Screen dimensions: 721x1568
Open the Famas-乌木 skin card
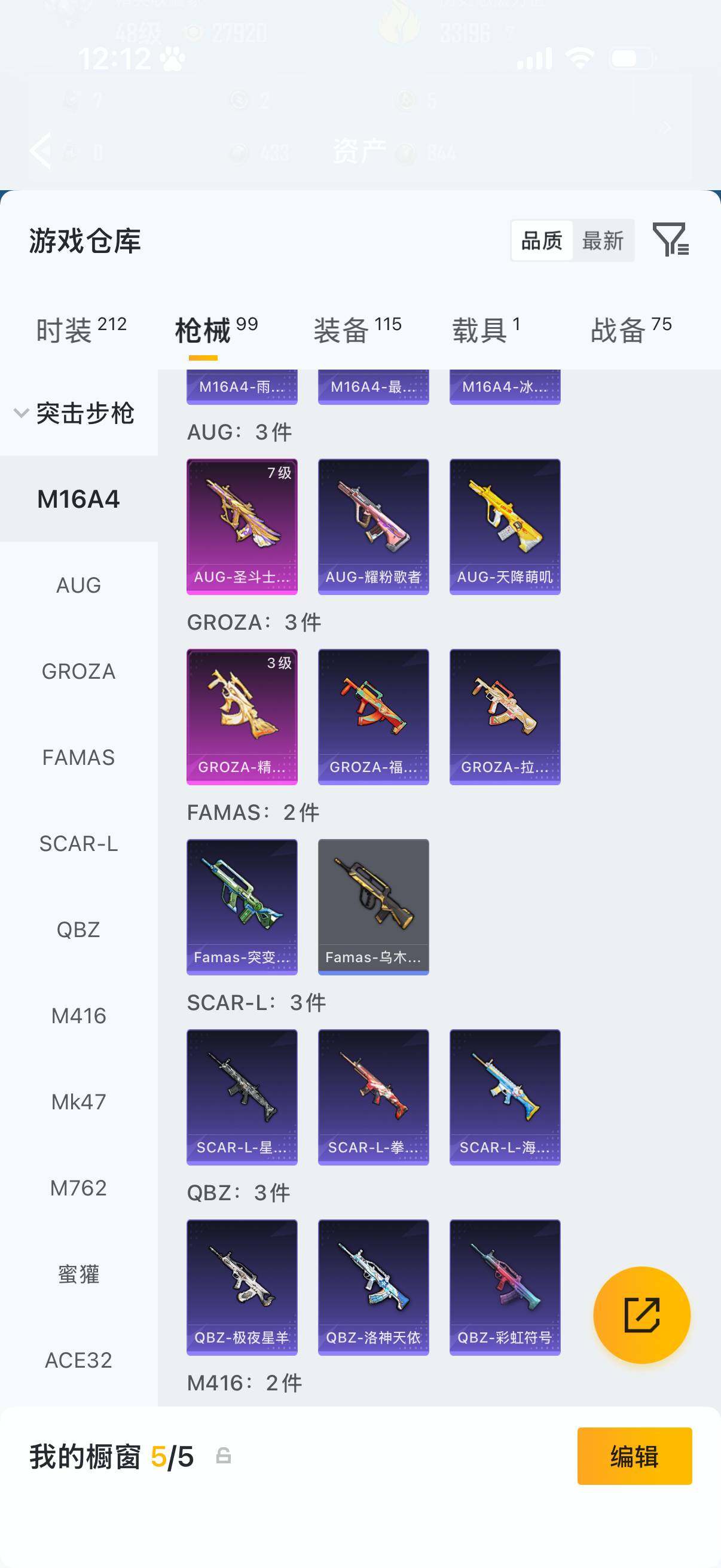pos(374,907)
